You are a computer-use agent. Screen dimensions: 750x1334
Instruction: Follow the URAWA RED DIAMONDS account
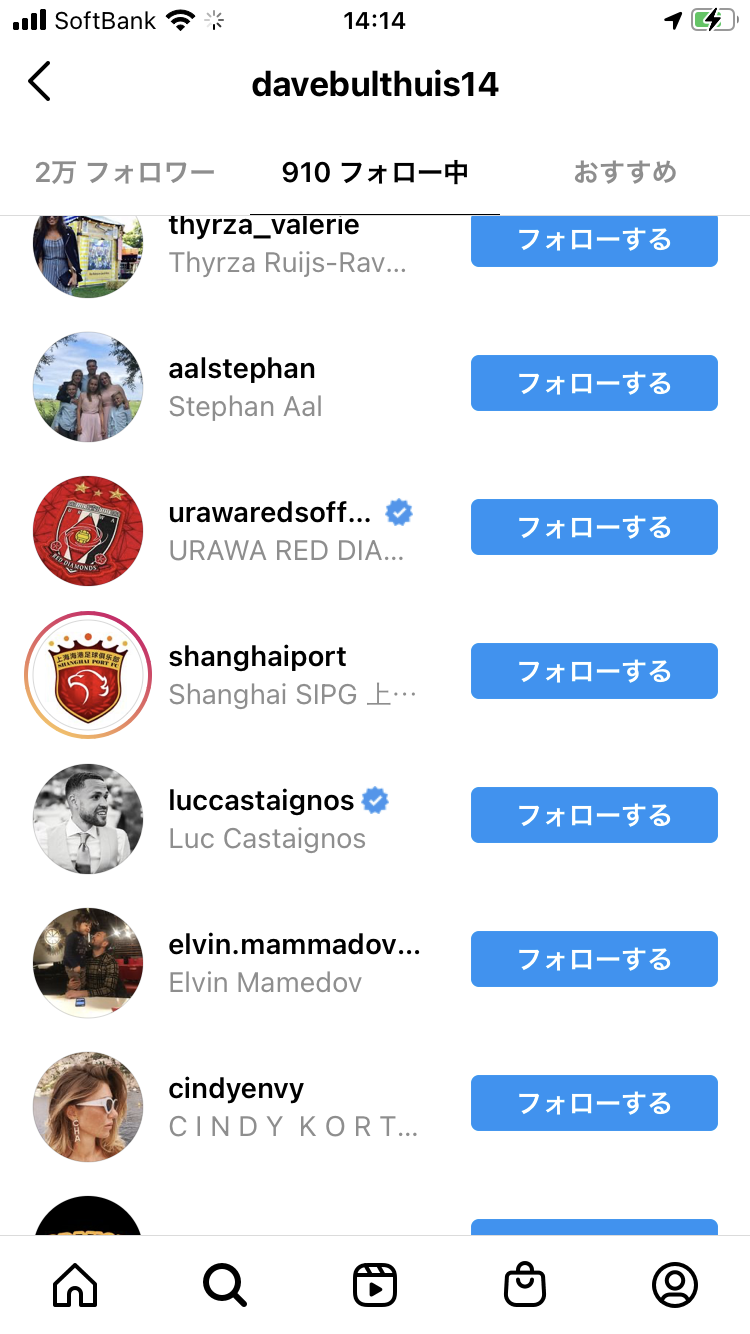pos(594,527)
